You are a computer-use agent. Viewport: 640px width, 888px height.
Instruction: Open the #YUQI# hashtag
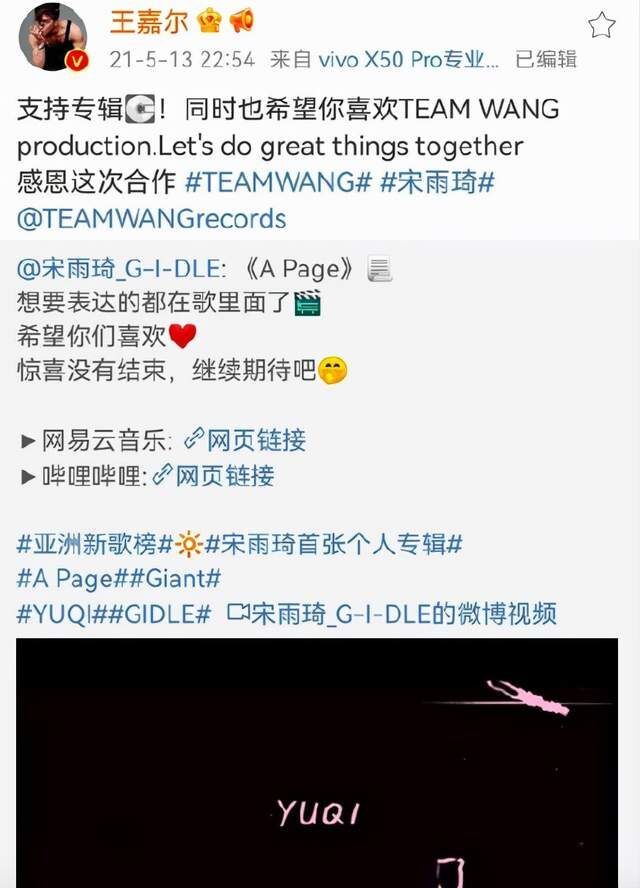tap(62, 614)
